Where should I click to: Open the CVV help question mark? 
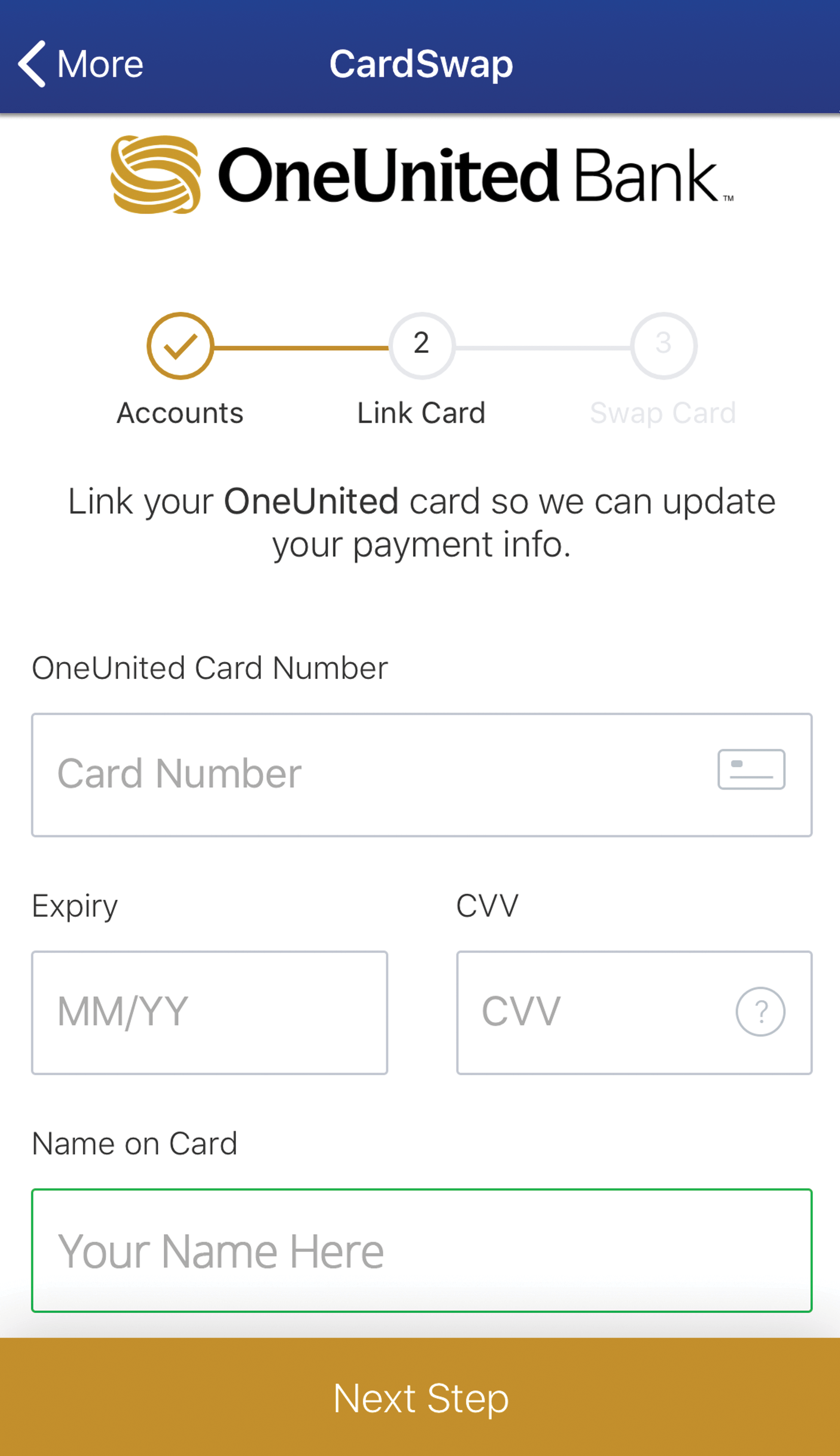coord(760,1012)
